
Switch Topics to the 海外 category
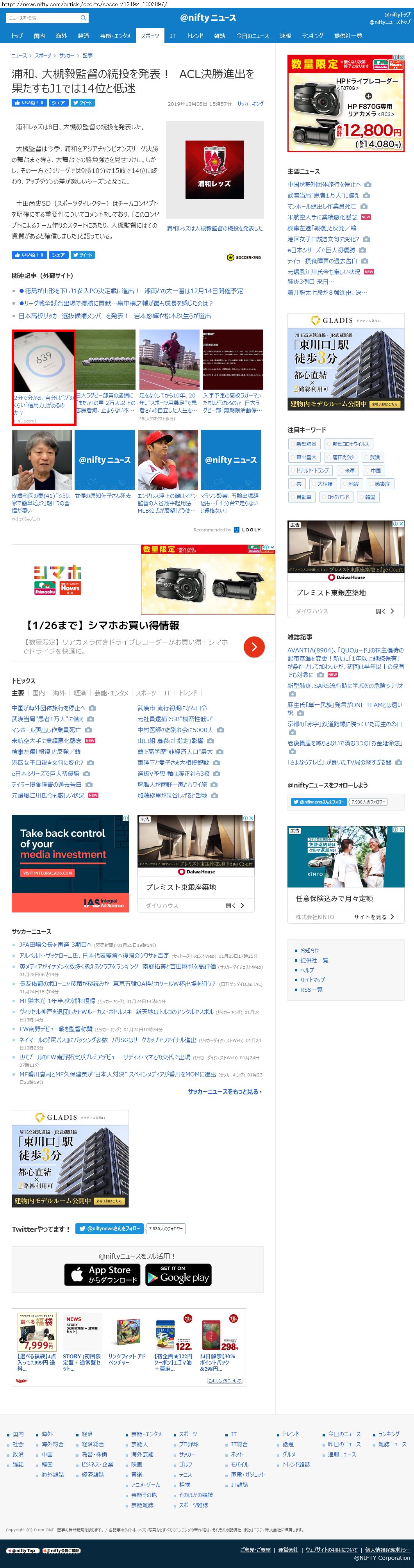pos(59,693)
